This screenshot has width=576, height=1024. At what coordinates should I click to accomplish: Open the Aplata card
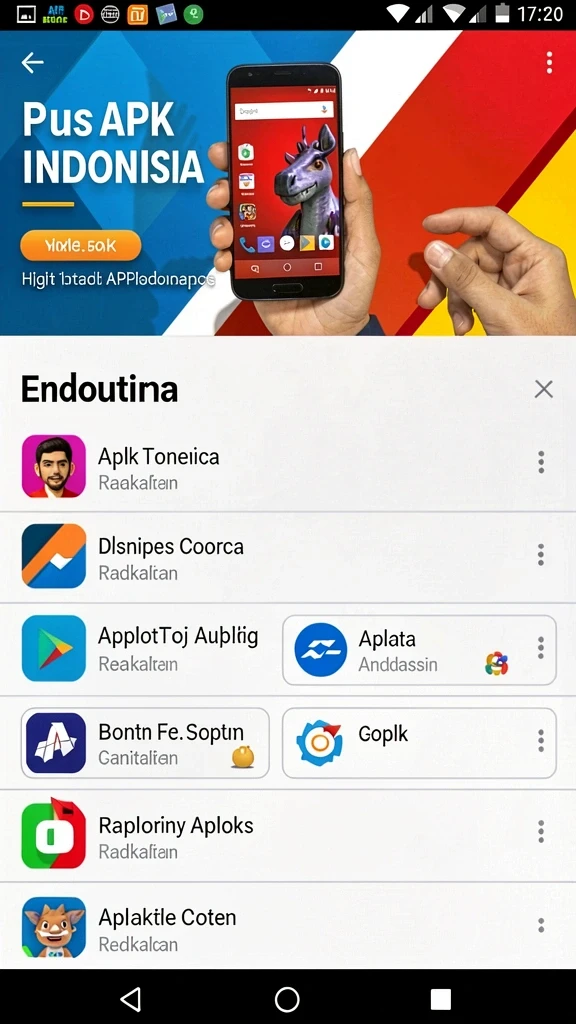(419, 650)
